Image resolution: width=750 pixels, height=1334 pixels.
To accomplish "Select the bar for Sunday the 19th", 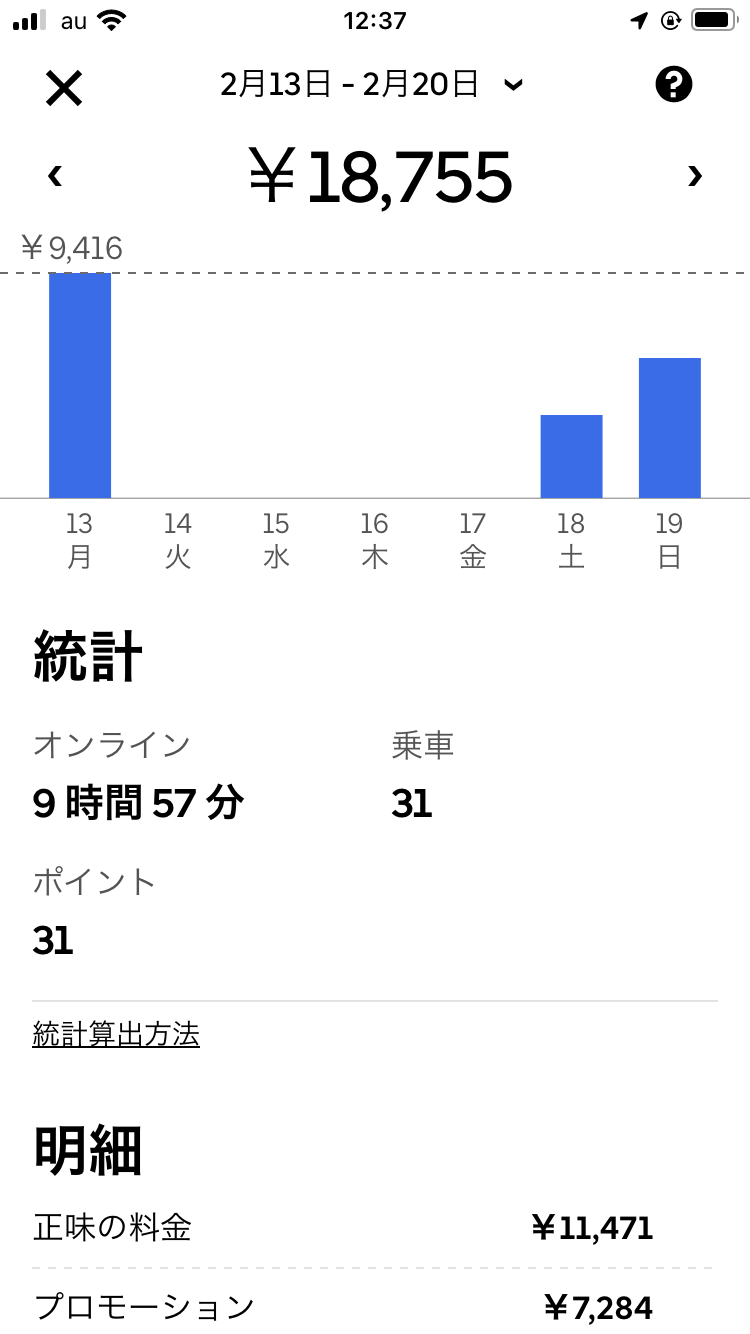I will [x=669, y=428].
